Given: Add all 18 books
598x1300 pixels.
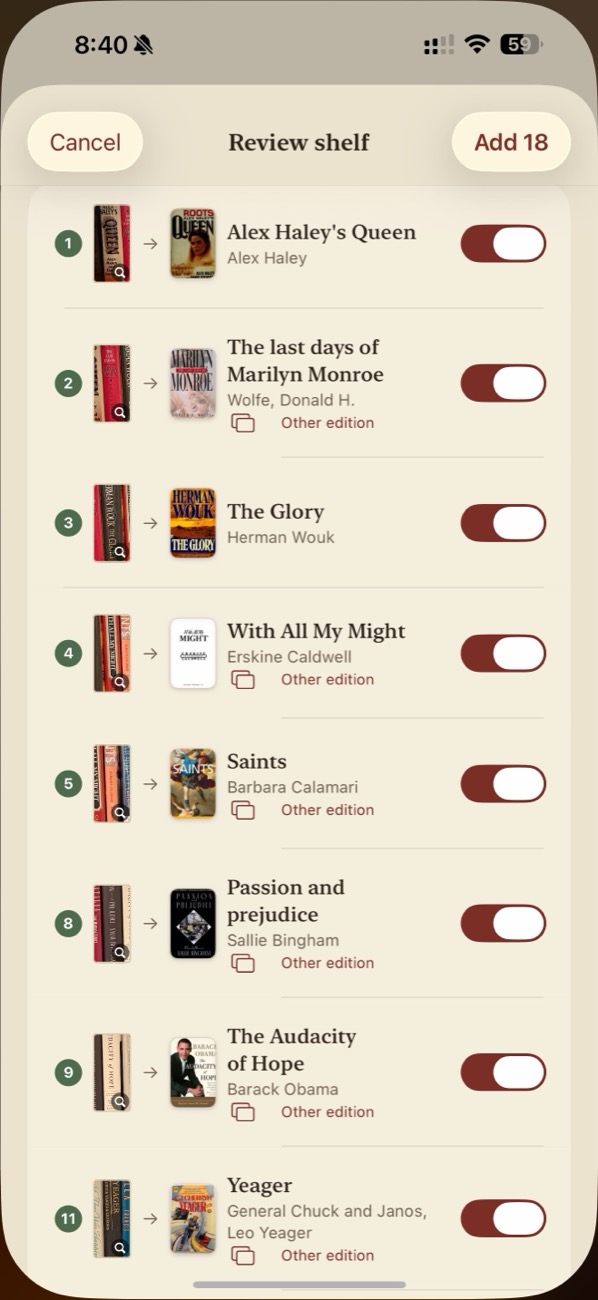Looking at the screenshot, I should coord(511,142).
